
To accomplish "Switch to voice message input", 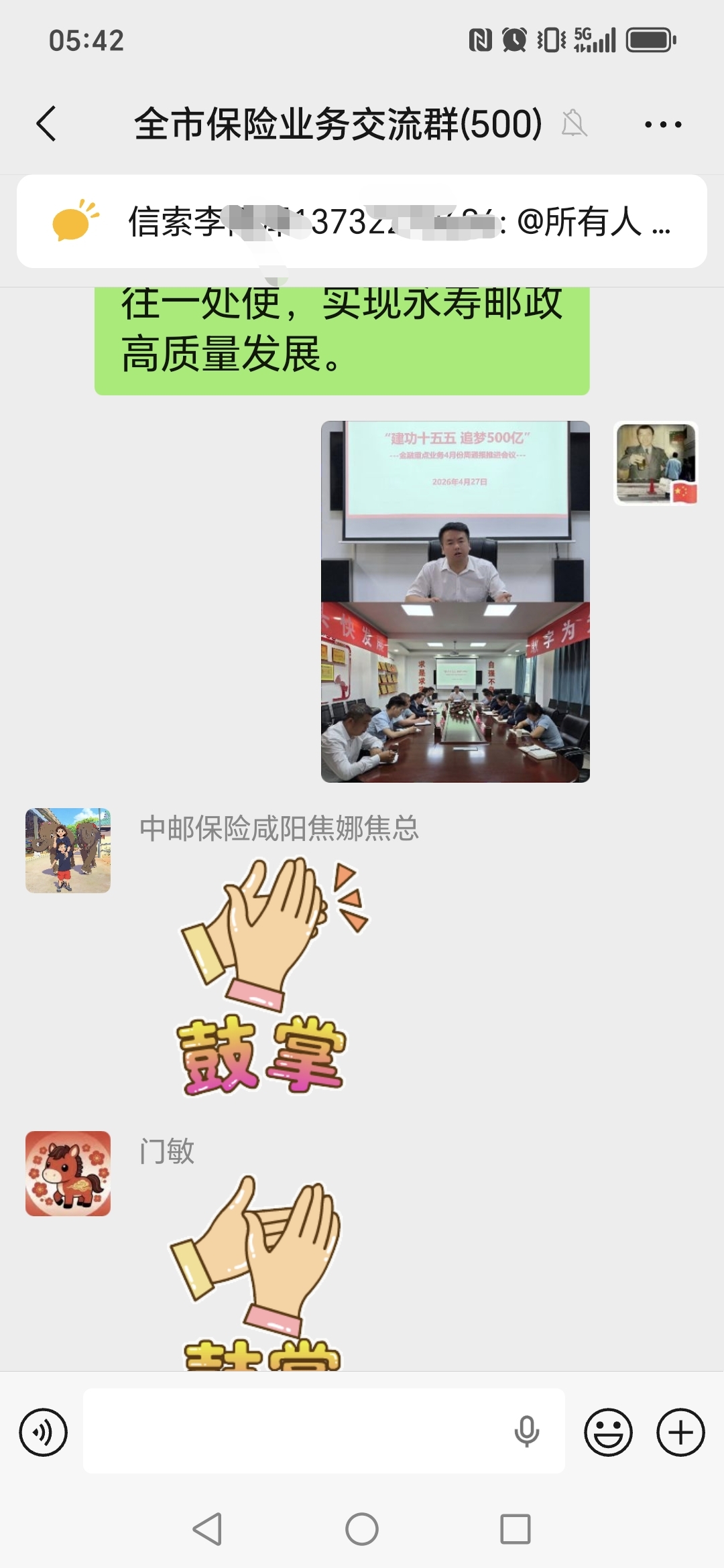I will (x=44, y=1432).
